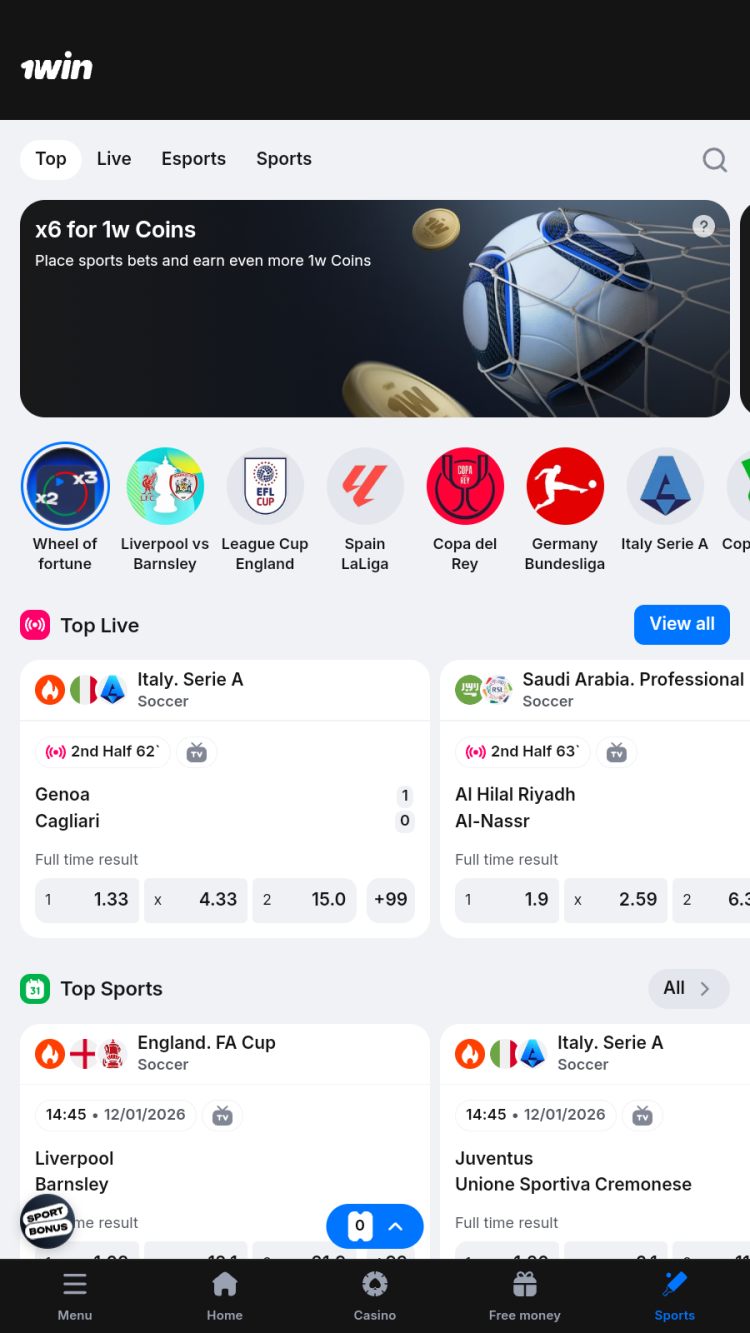Open All Top Sports

[688, 989]
